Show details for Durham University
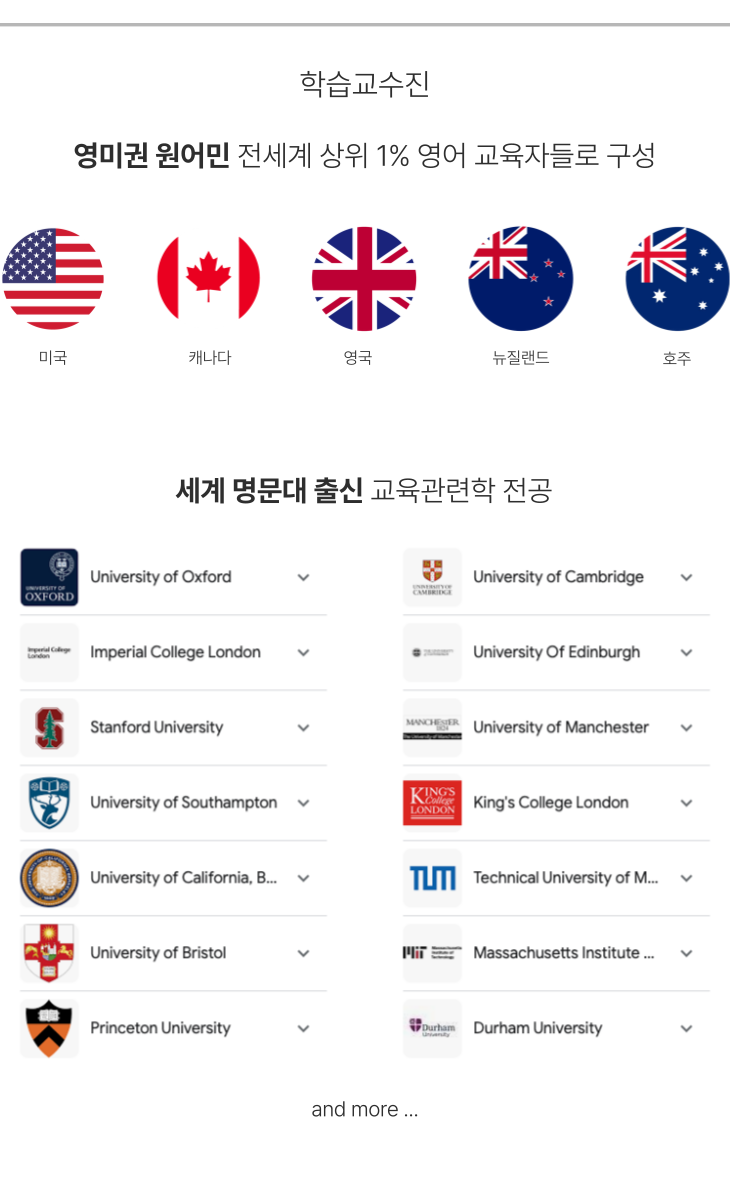 point(686,1028)
